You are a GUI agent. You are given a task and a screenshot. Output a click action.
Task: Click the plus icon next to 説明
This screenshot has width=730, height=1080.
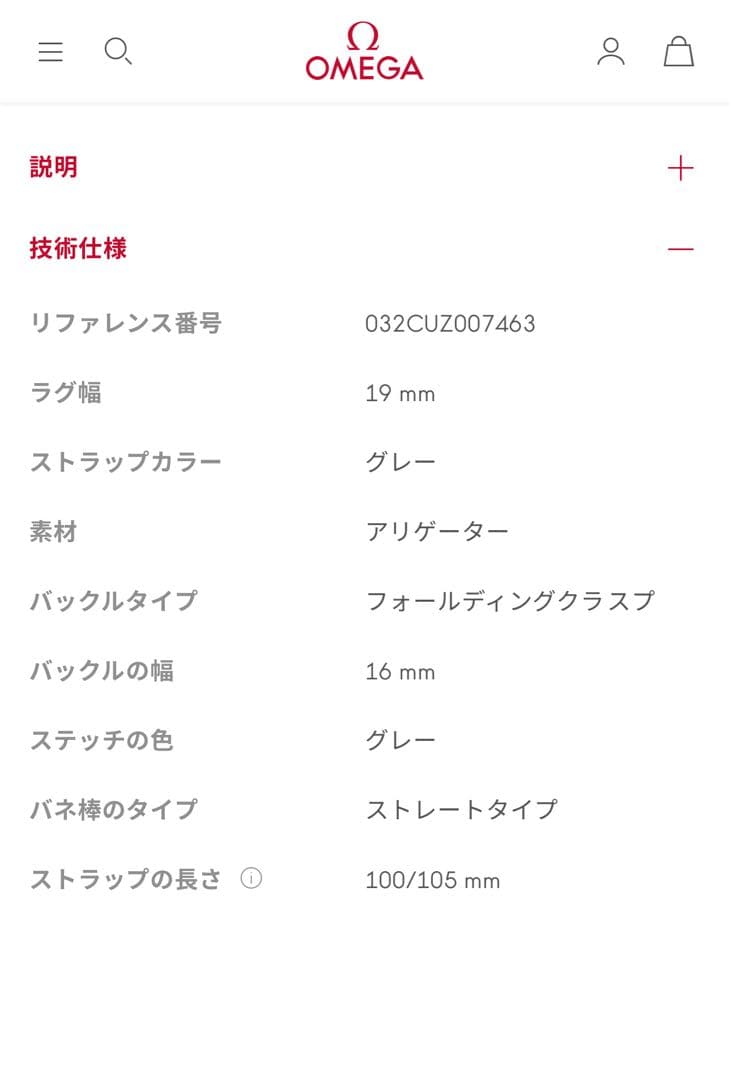coord(681,167)
